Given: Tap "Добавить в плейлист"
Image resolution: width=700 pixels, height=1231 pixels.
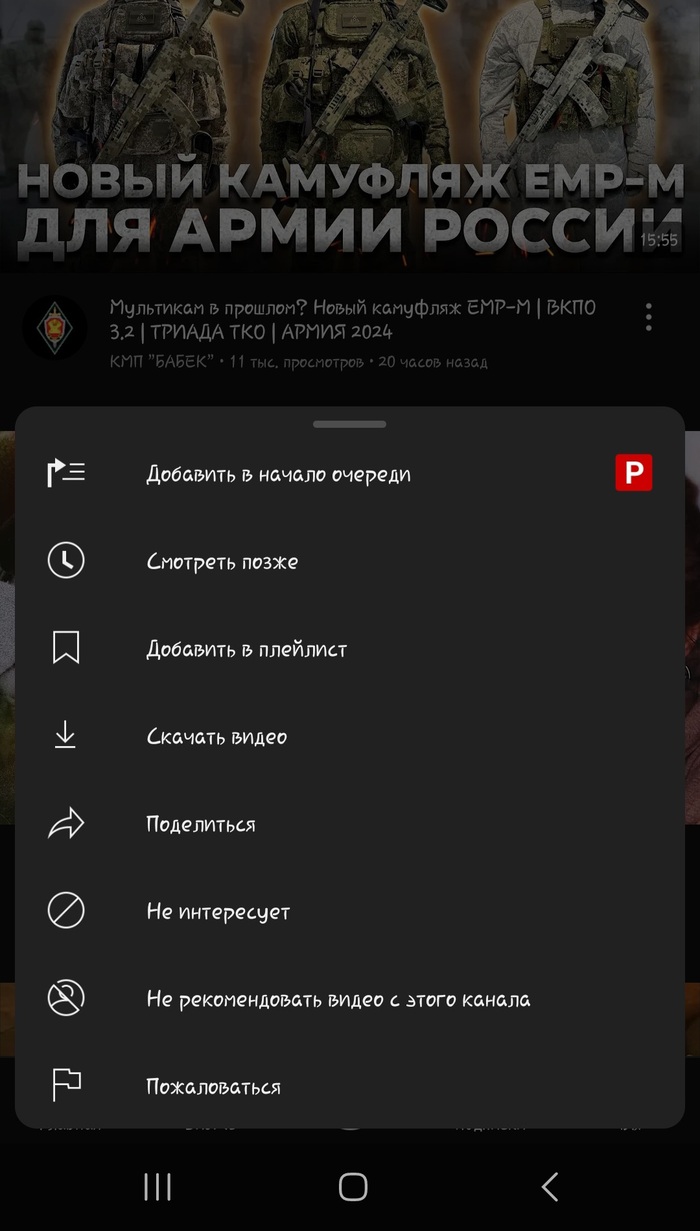Looking at the screenshot, I should tap(246, 649).
